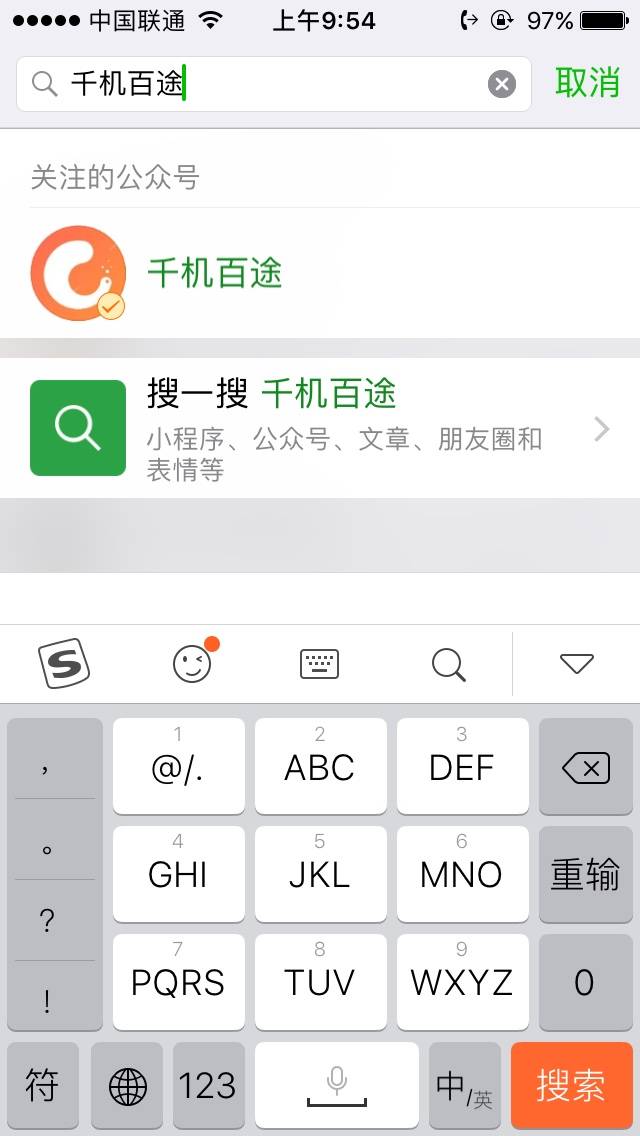Open the emoji face panel

click(x=194, y=661)
